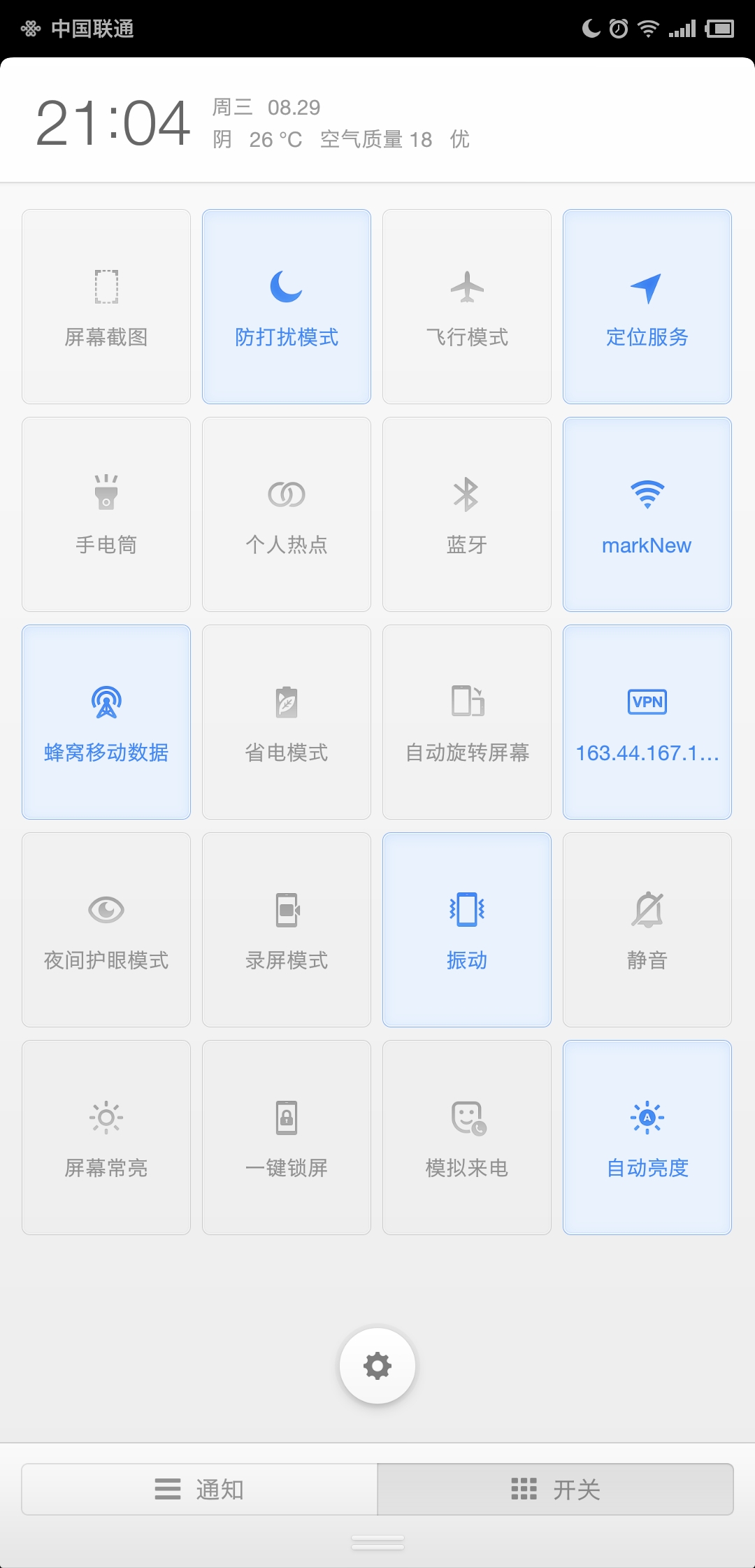Enable 省电模式 battery saver
Screen dimensions: 755x1568
[287, 722]
